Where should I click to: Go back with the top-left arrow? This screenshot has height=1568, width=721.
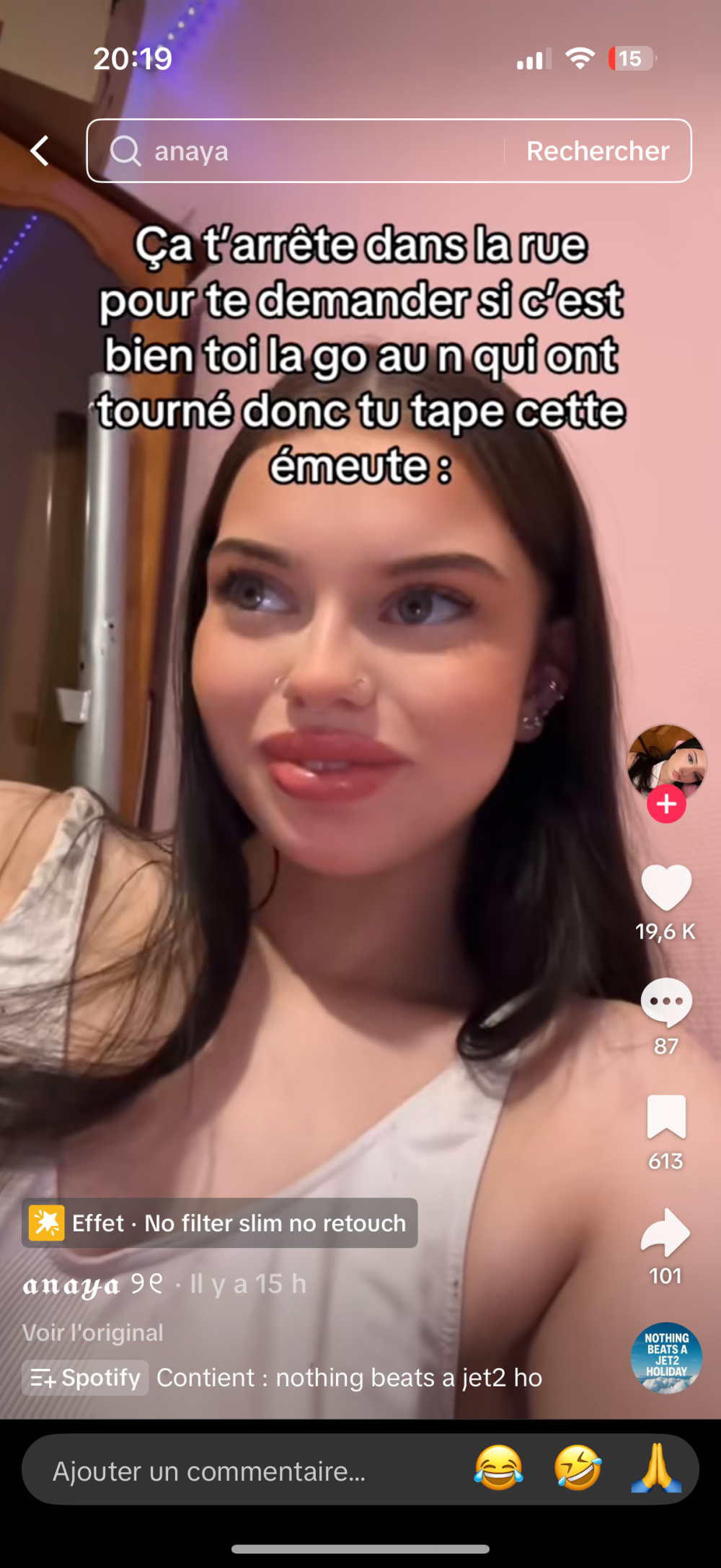point(40,151)
